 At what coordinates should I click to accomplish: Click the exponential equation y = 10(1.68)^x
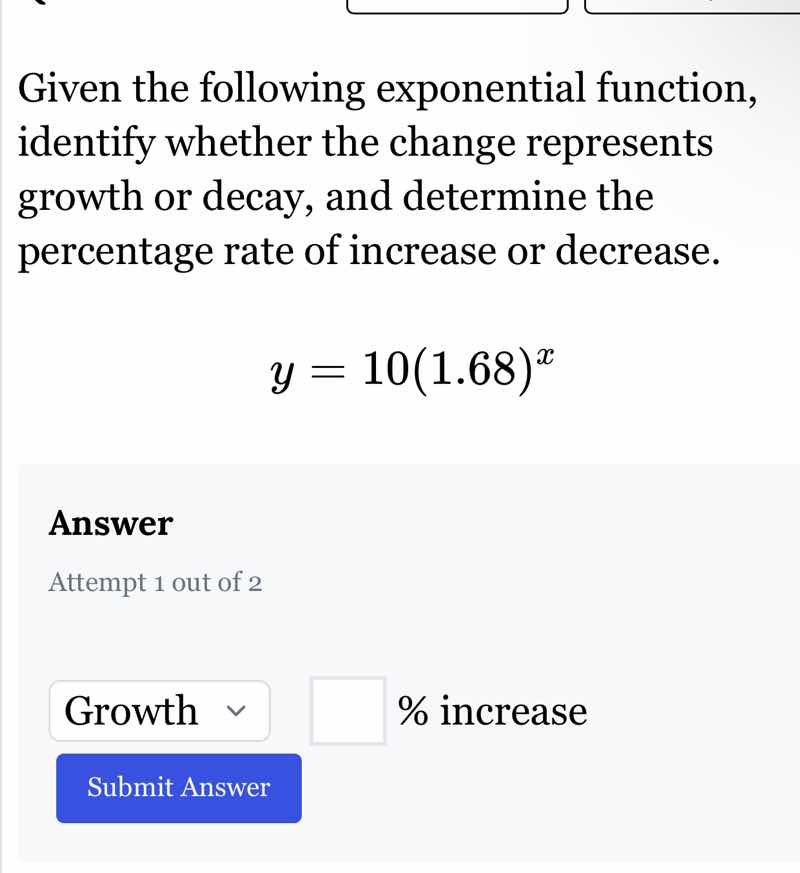413,370
